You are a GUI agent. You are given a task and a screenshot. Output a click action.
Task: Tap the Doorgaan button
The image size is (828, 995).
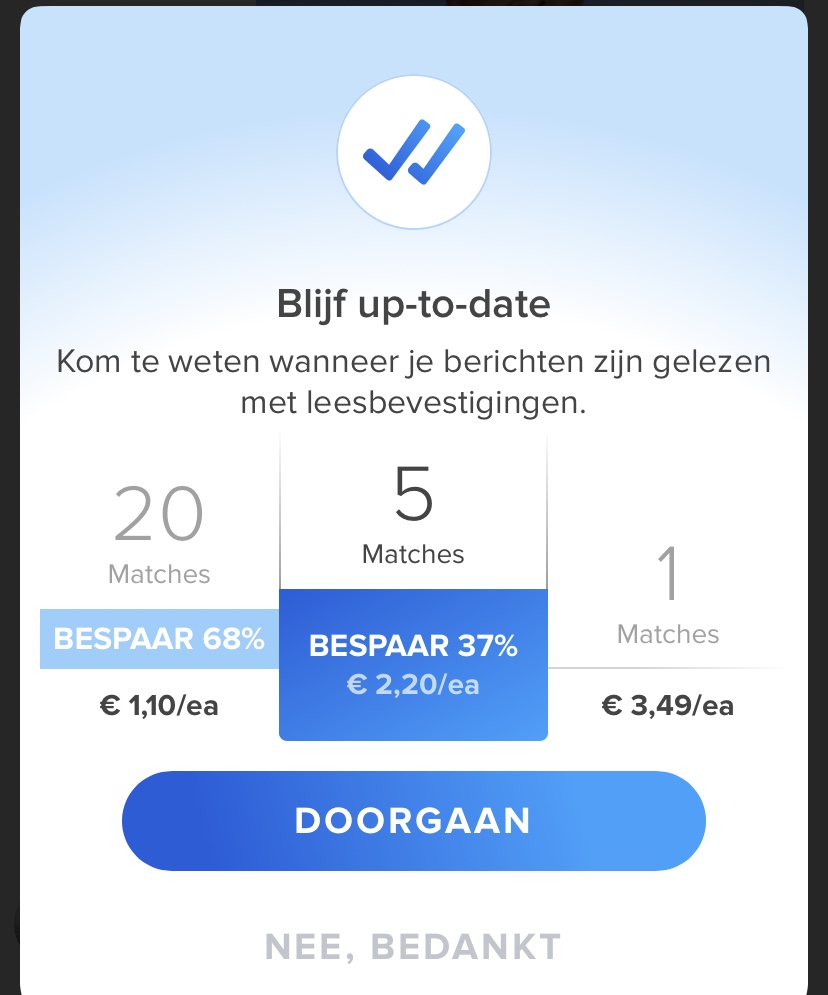click(x=413, y=821)
